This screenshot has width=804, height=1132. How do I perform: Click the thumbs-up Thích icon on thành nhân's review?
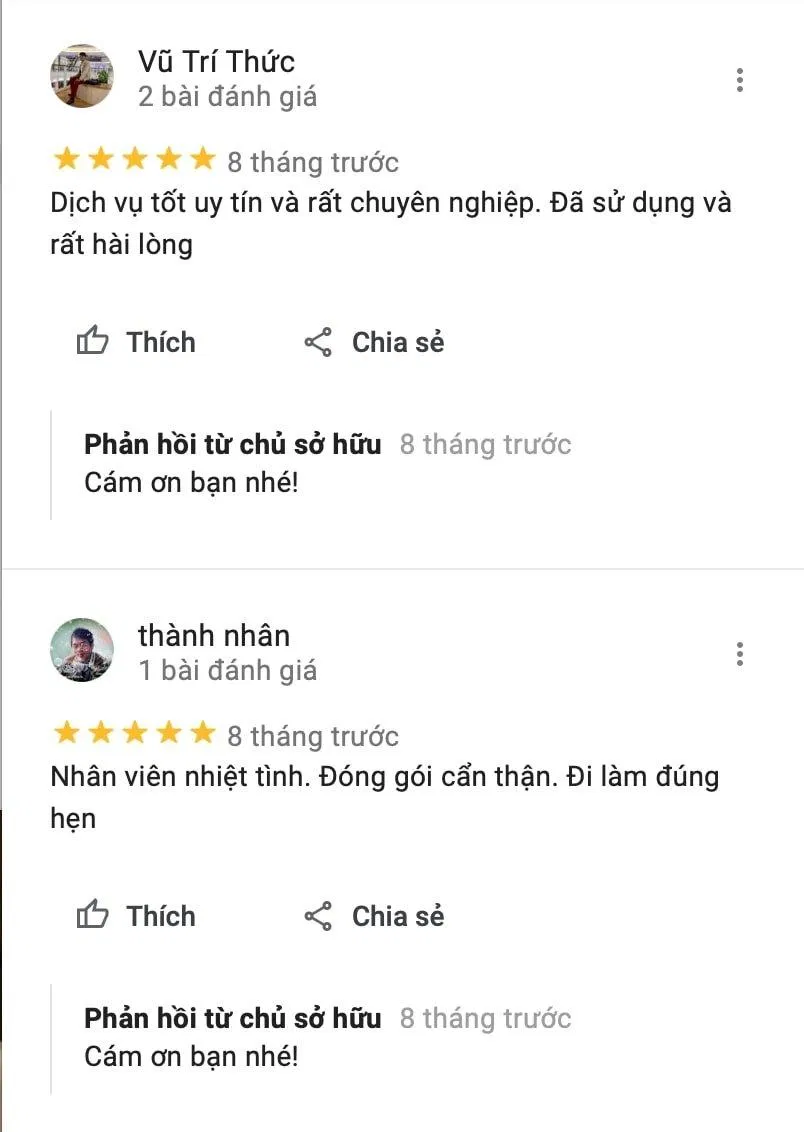coord(92,915)
